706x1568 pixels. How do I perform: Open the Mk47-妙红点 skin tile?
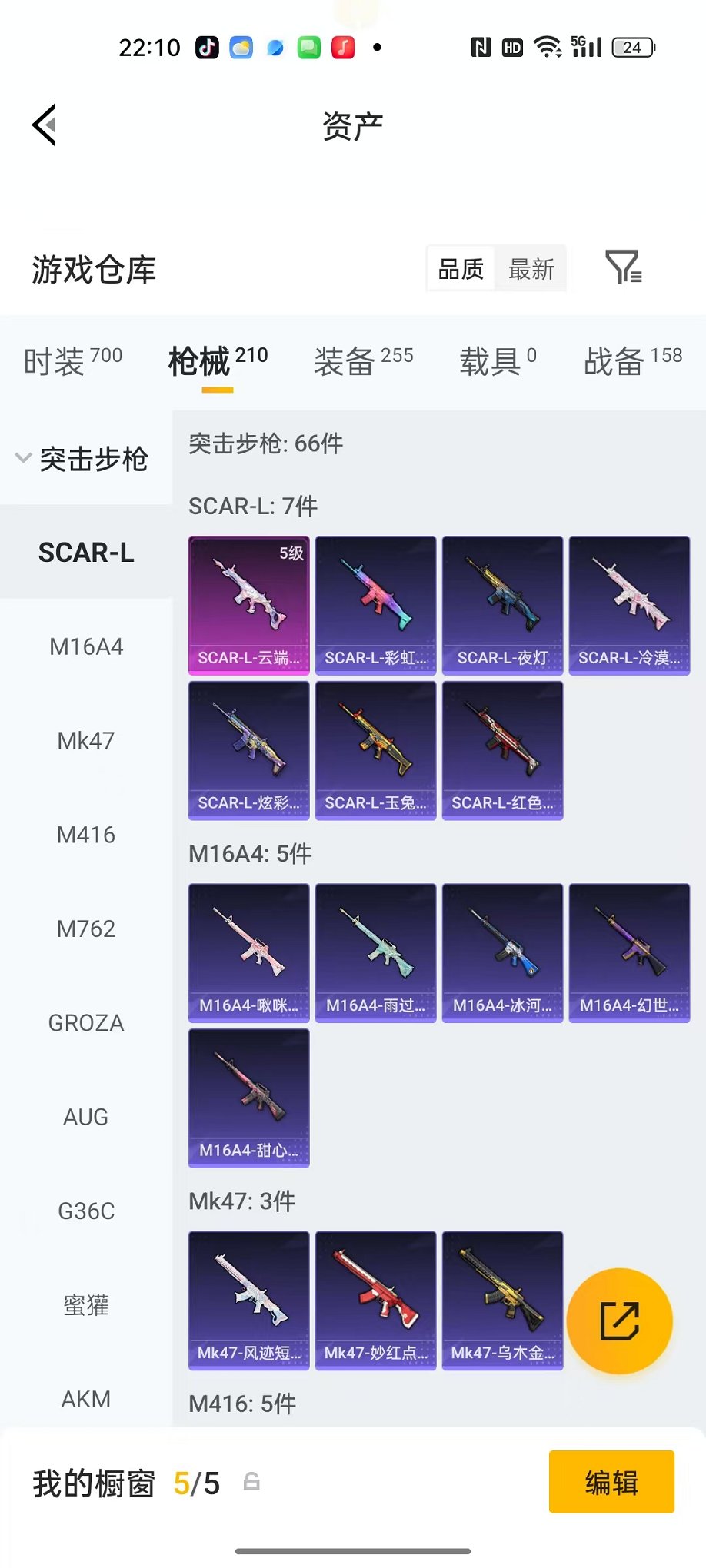(376, 1301)
